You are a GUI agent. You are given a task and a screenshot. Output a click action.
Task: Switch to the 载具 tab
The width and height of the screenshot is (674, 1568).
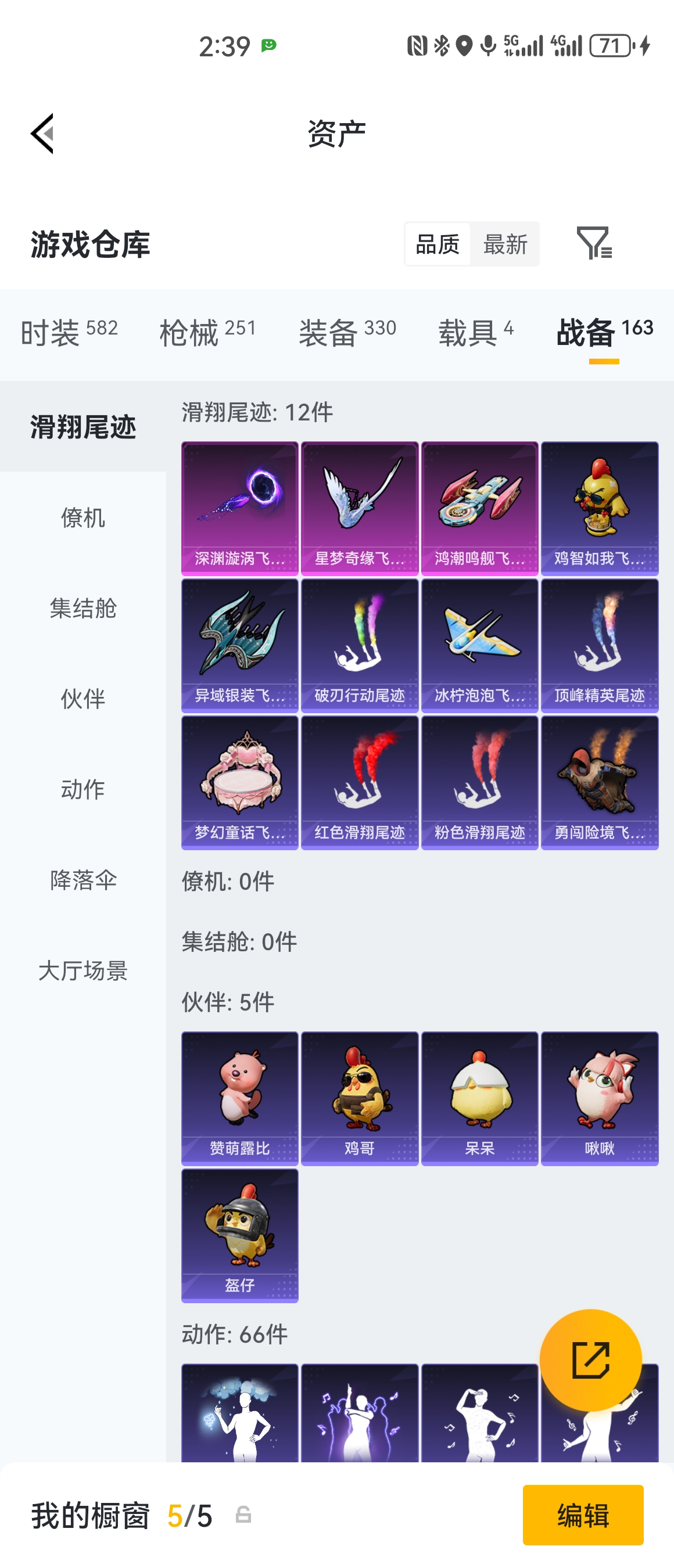(x=476, y=332)
